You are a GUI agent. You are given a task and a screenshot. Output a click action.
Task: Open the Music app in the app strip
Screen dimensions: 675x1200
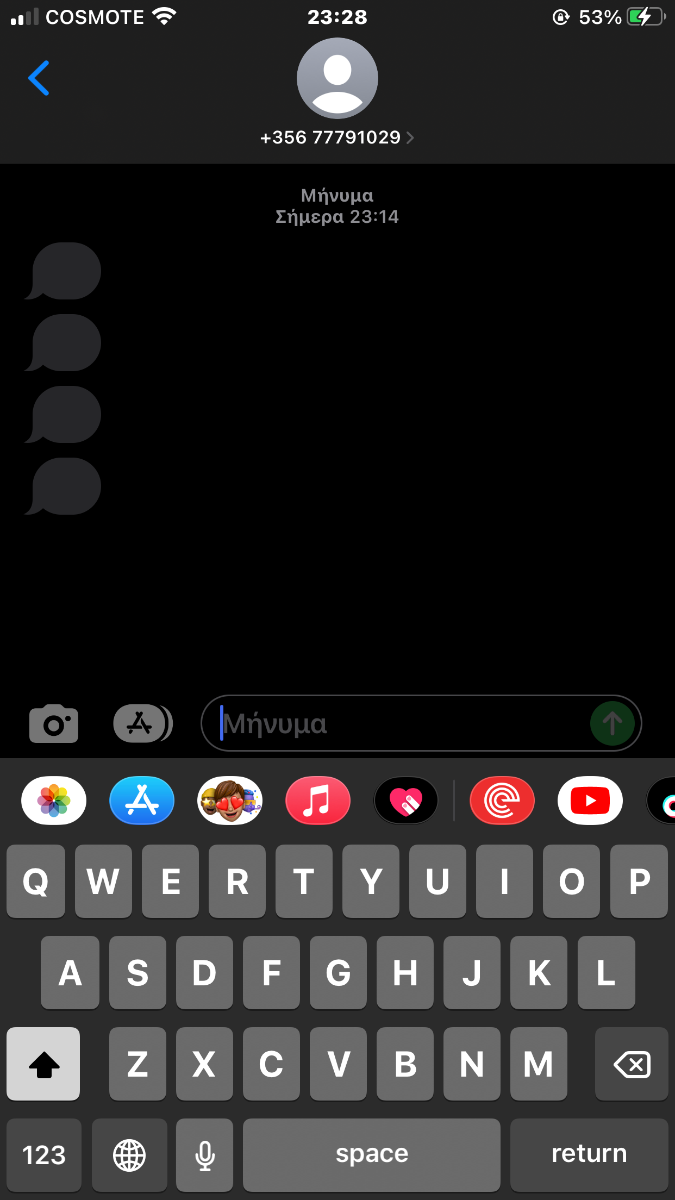click(x=318, y=800)
